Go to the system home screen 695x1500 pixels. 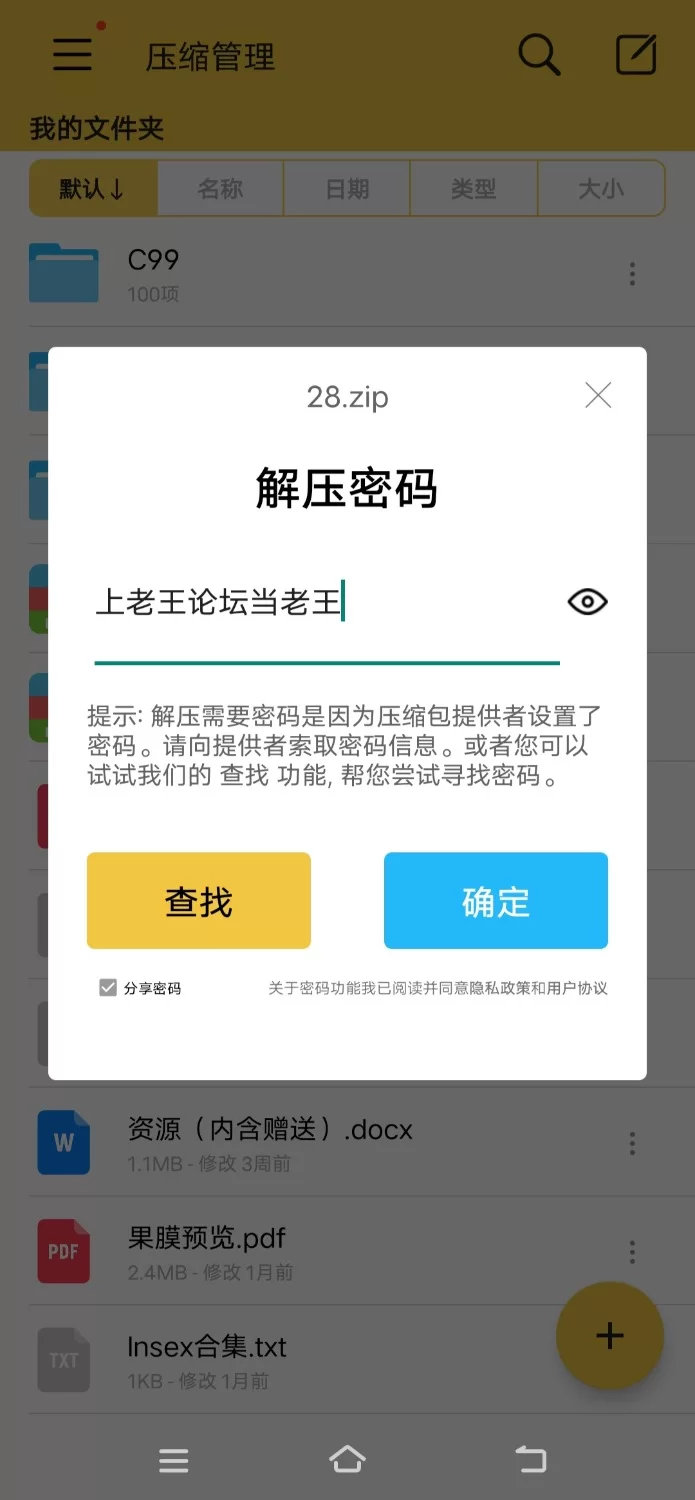coord(347,1461)
